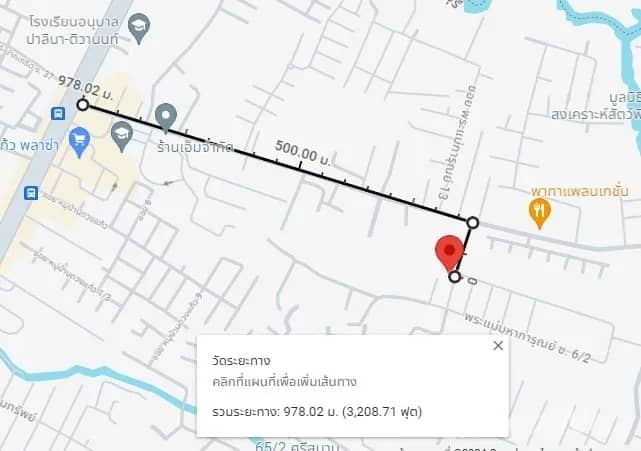The width and height of the screenshot is (641, 451).
Task: Open the ร้านเอ็มจำกัด place marker
Action: click(166, 116)
